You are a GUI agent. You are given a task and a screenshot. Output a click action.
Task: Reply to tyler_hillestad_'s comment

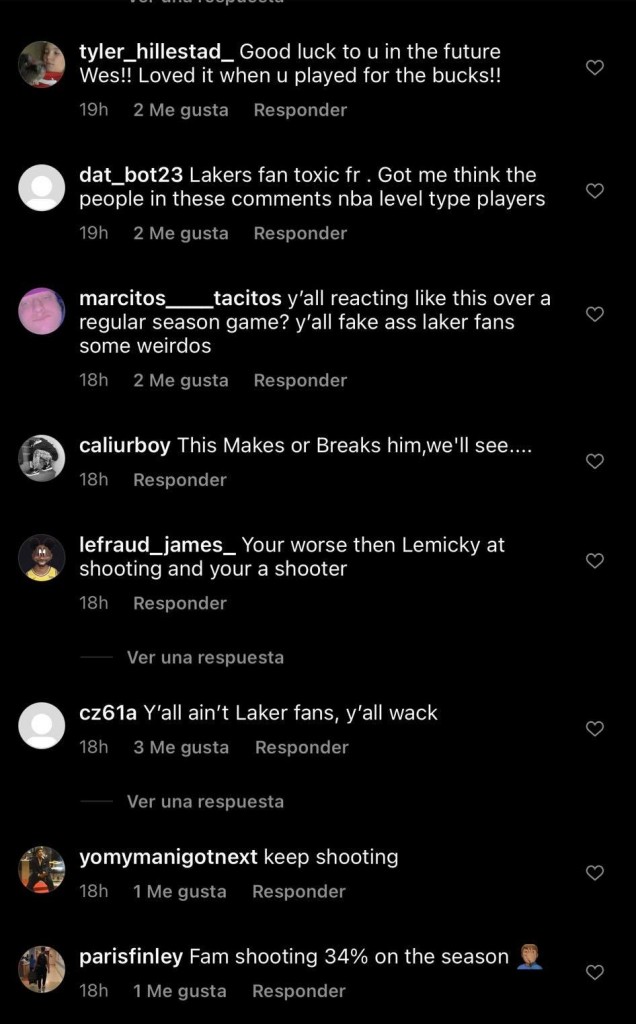[300, 110]
